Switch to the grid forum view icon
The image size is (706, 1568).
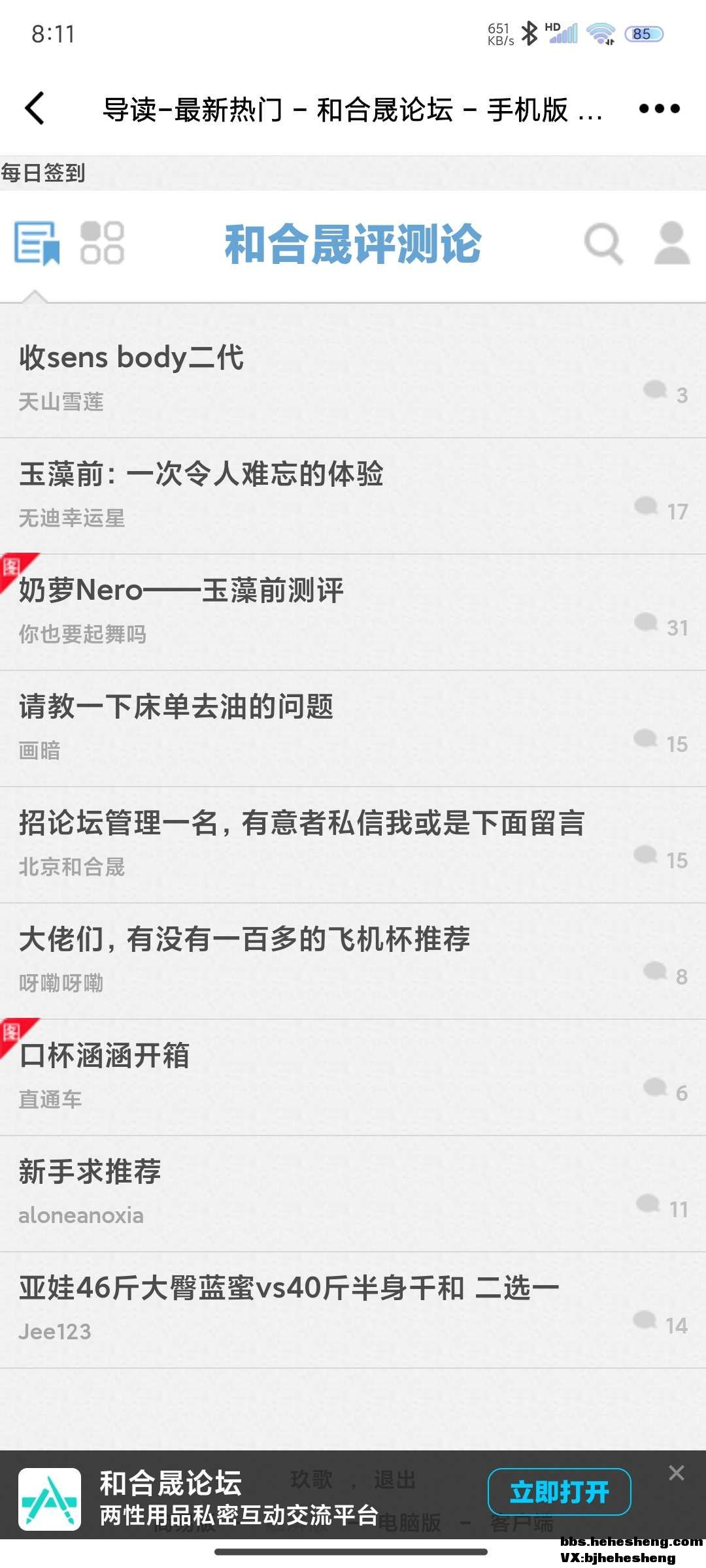pos(102,243)
